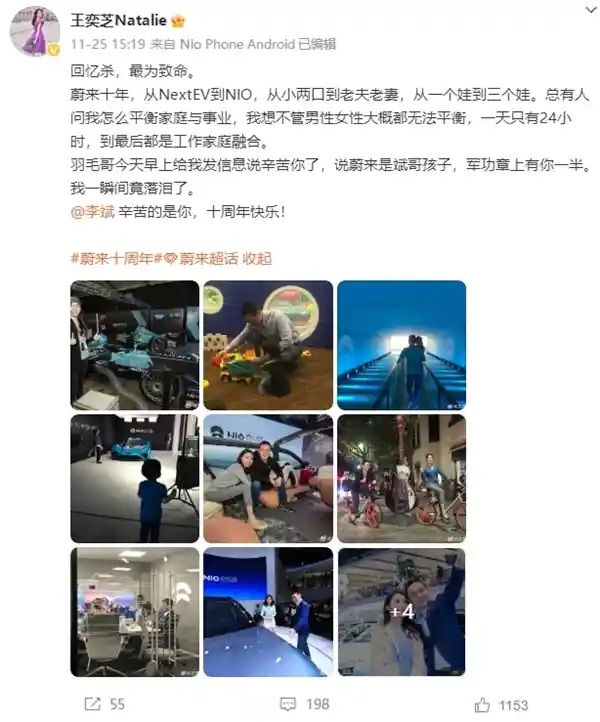Viewport: 600px width, 722px height.
Task: Open the night bicycles street photo
Action: pyautogui.click(x=401, y=479)
